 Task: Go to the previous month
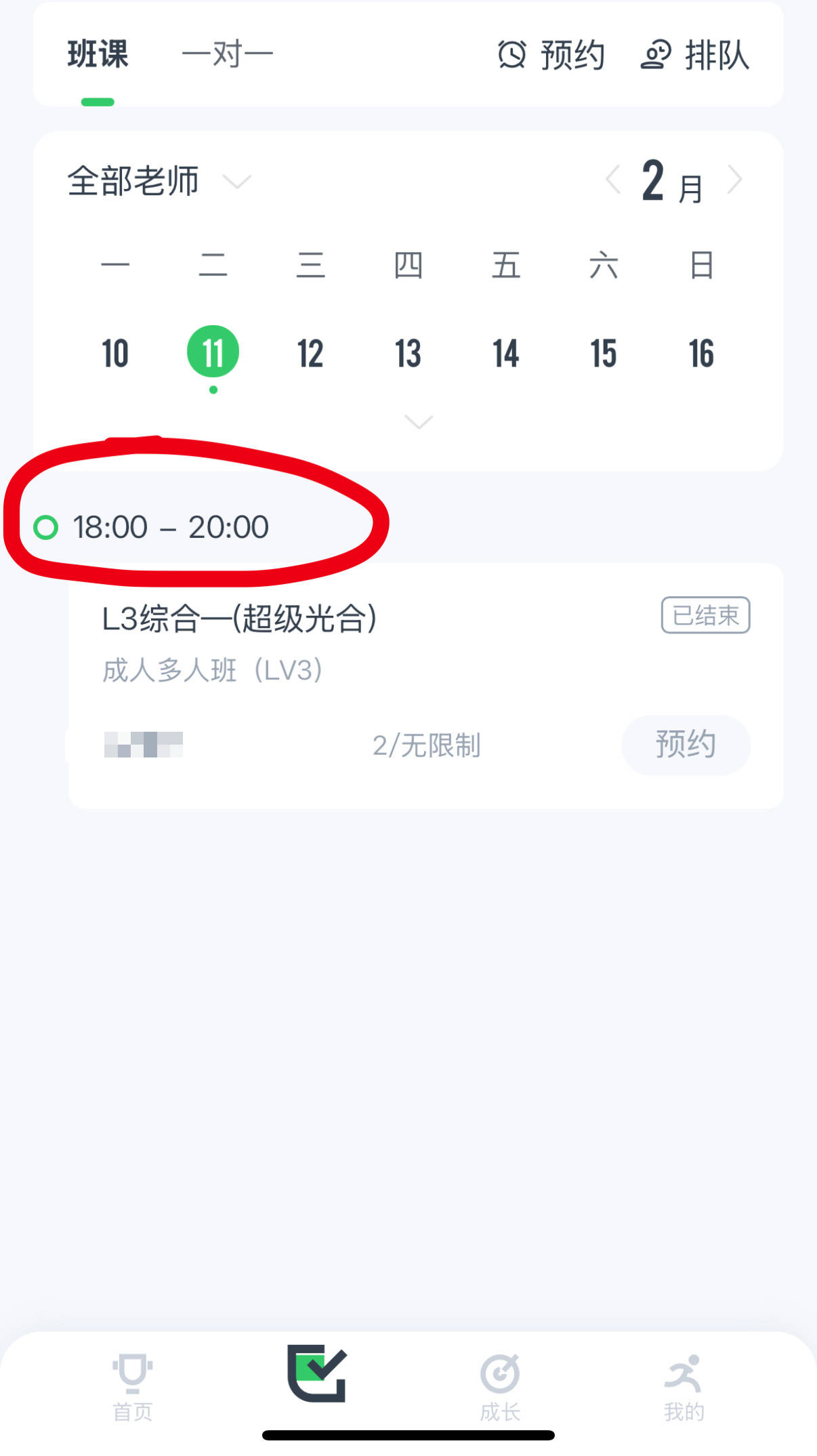(613, 180)
